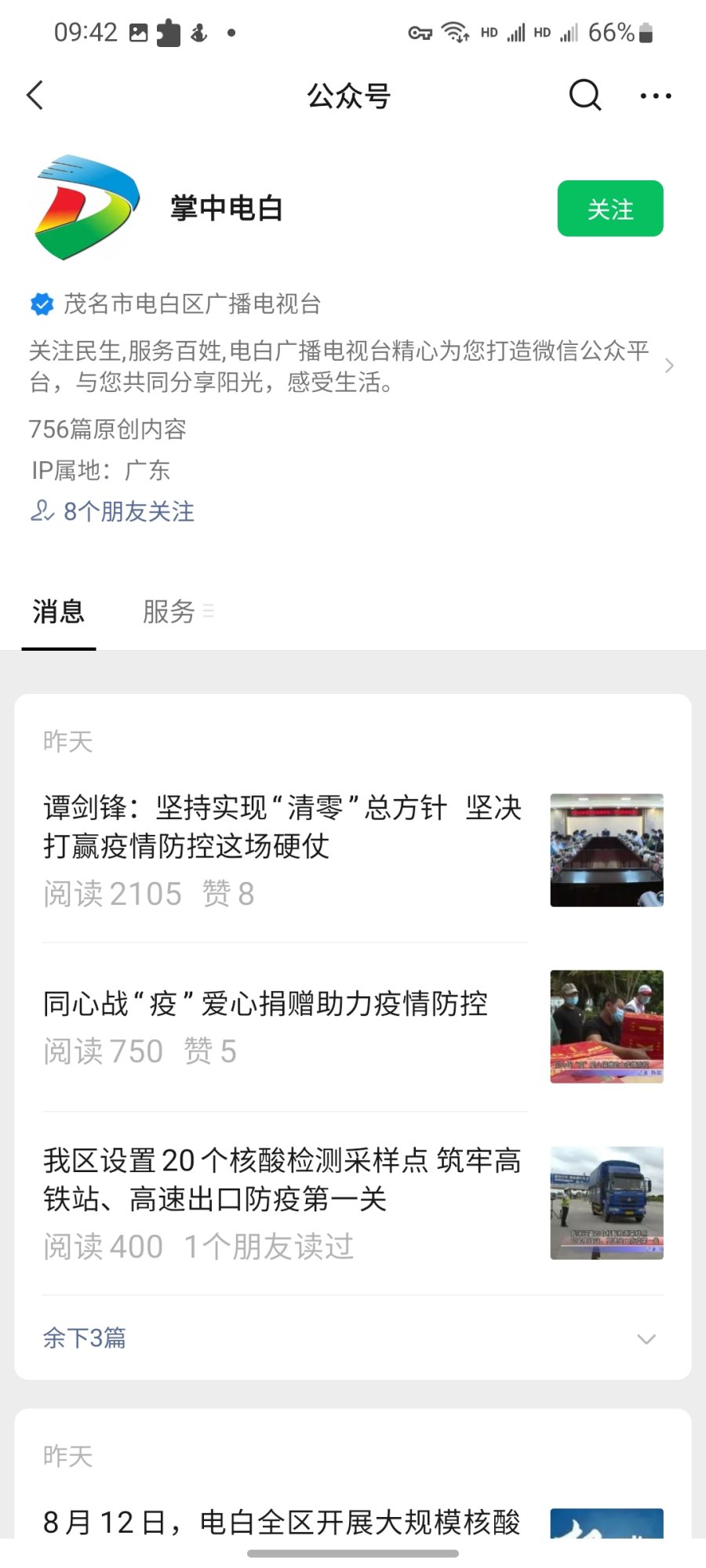Expand the account description chevron
Screen dimensions: 706x1568
pos(668,366)
